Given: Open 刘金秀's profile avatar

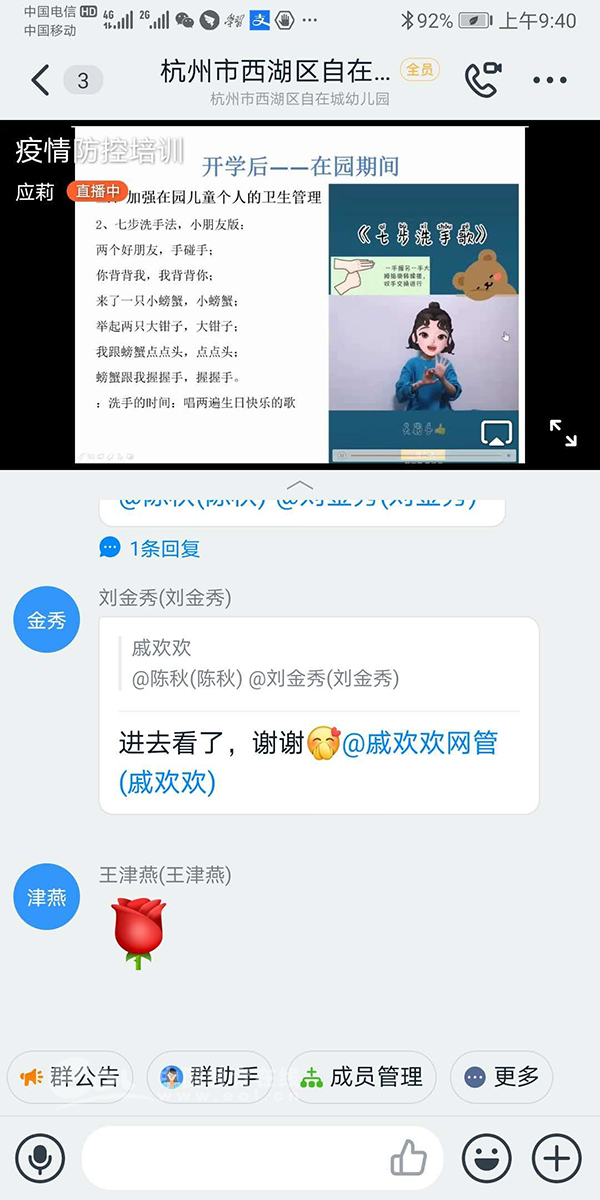Looking at the screenshot, I should point(46,620).
